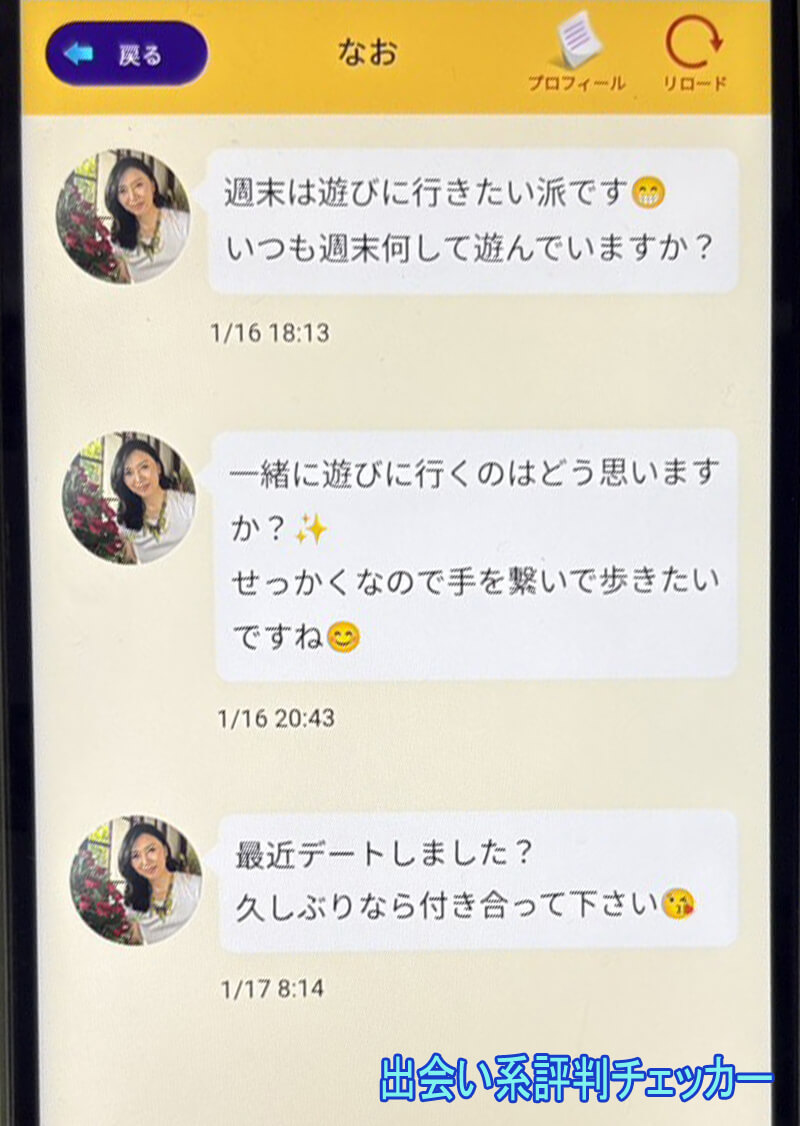Click the circular reload arrow at top right

[x=692, y=45]
